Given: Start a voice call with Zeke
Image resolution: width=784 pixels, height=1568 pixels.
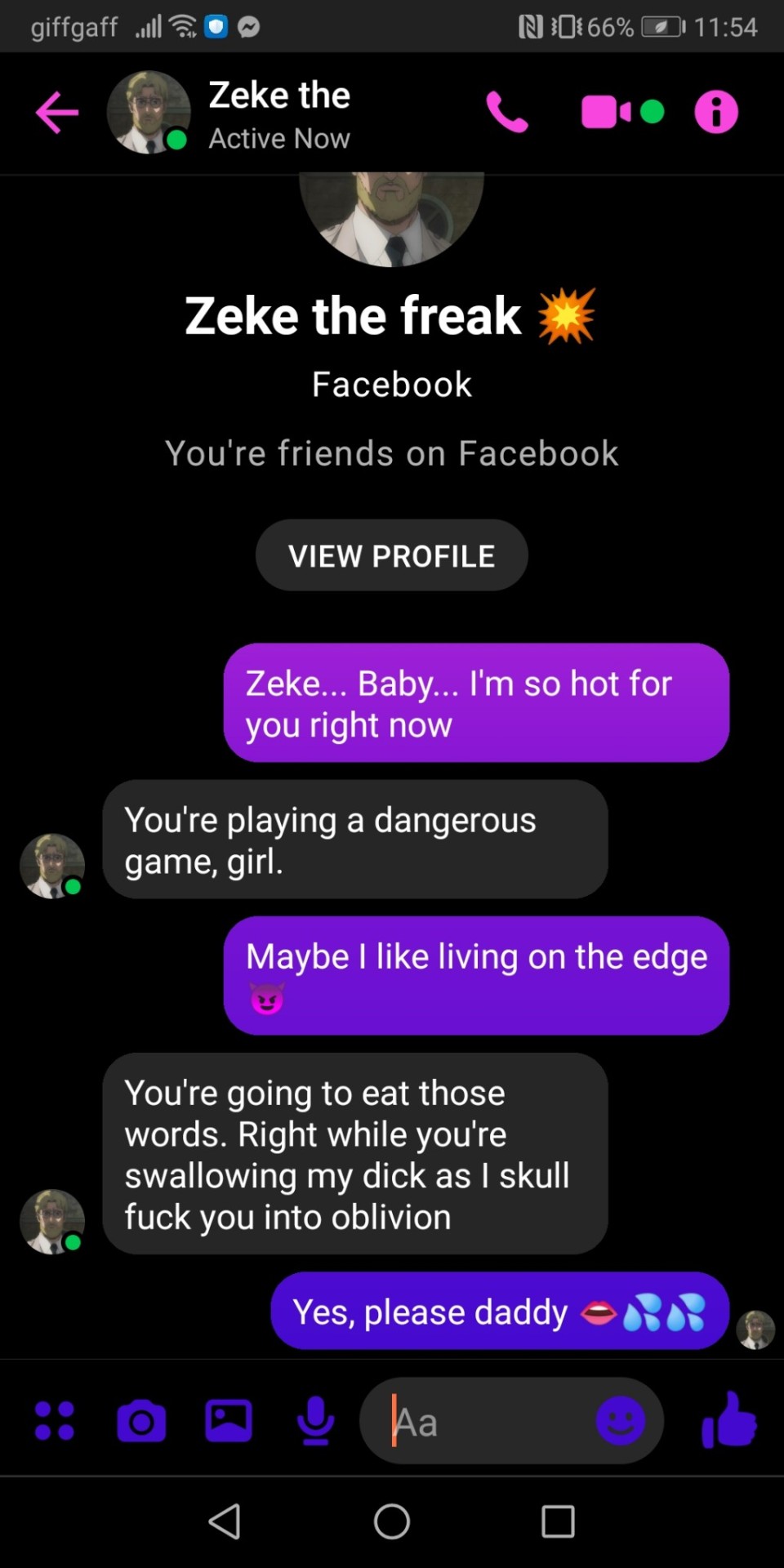Looking at the screenshot, I should tap(507, 113).
